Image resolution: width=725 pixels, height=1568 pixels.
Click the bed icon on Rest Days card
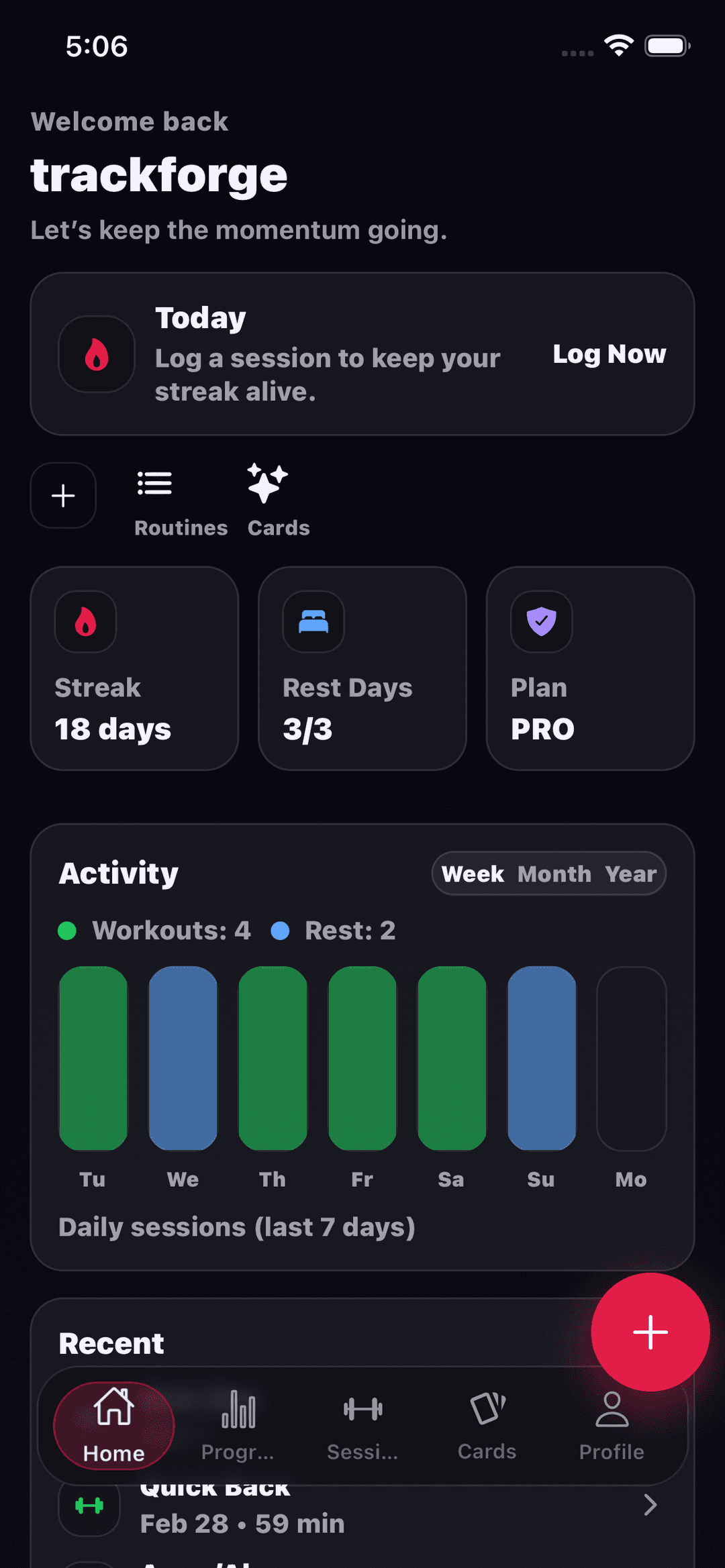[x=313, y=622]
